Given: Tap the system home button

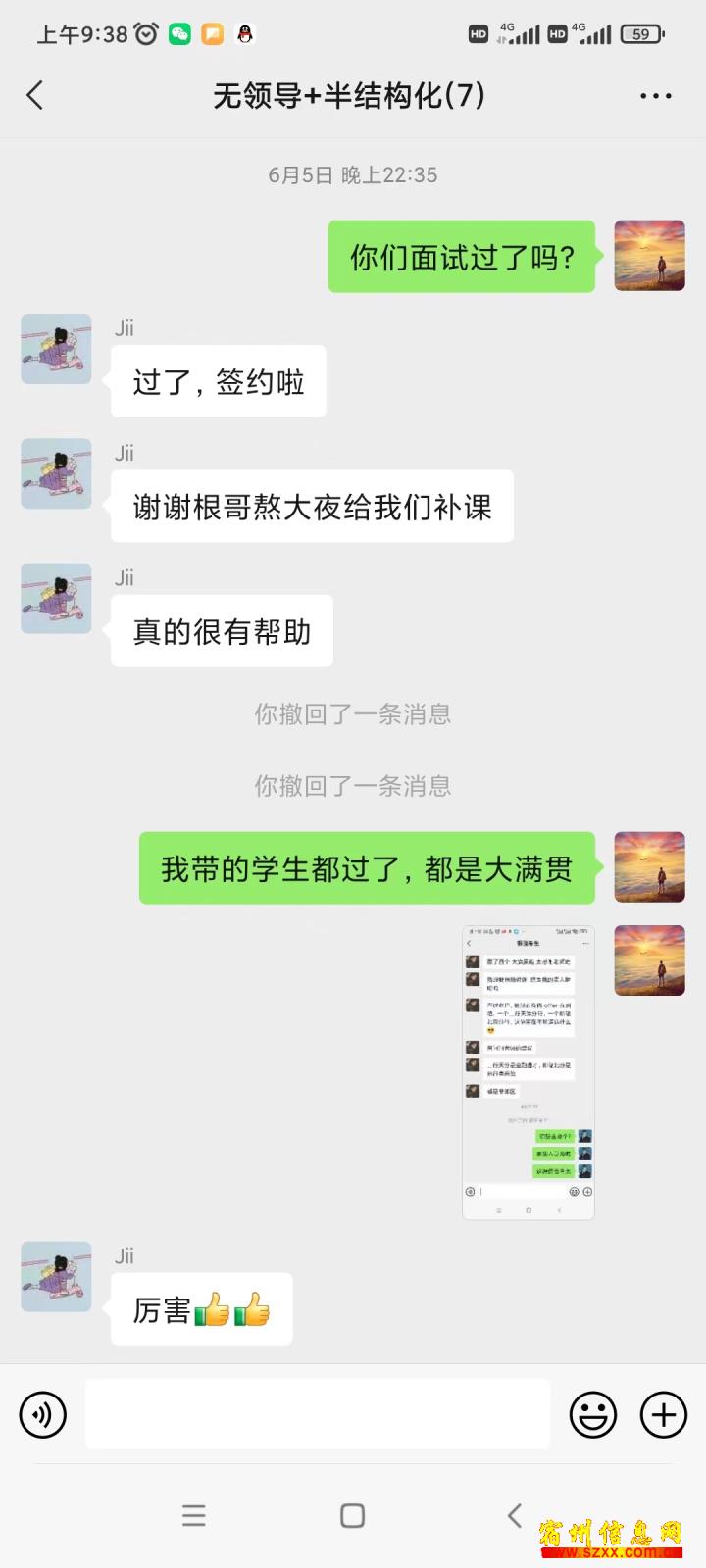Looking at the screenshot, I should point(352,1516).
